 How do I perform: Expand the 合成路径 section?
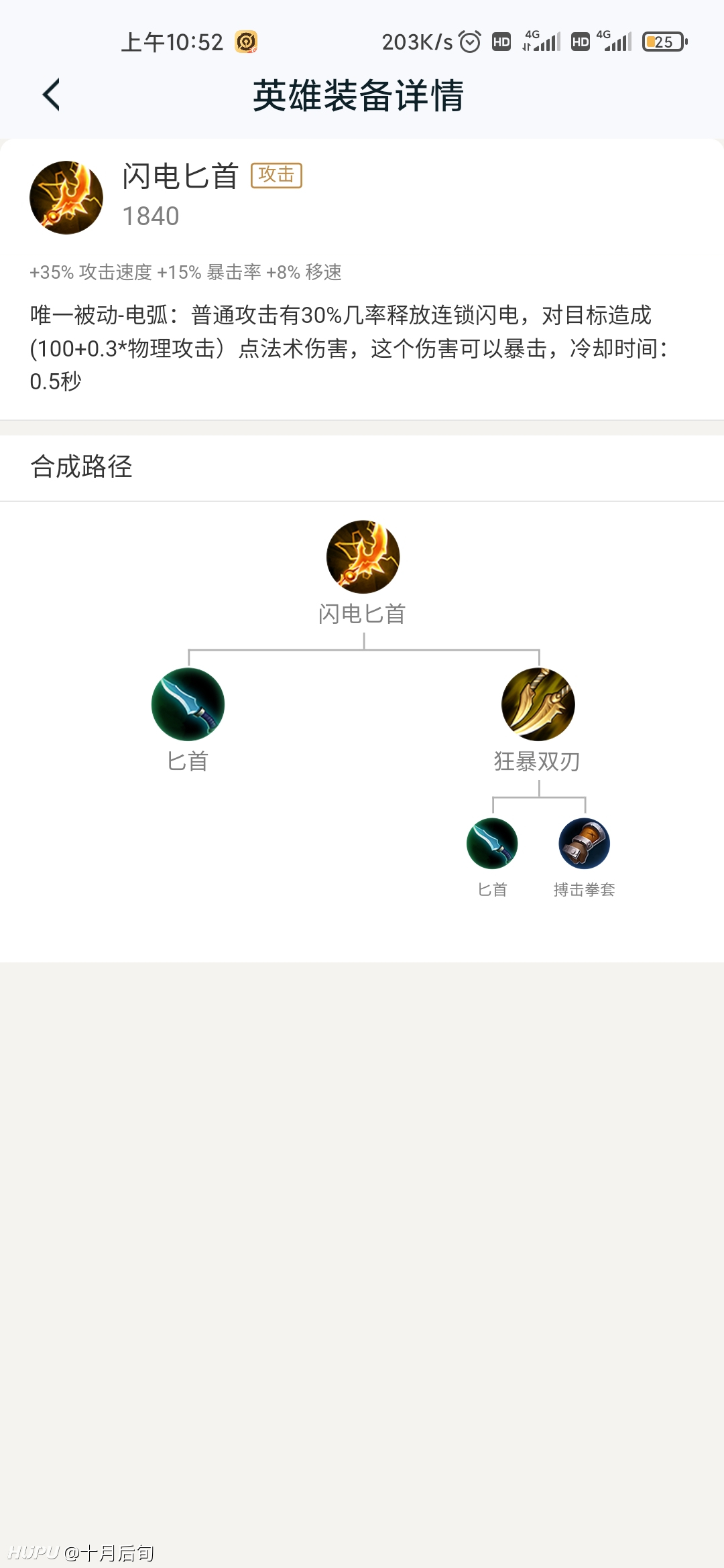[82, 467]
